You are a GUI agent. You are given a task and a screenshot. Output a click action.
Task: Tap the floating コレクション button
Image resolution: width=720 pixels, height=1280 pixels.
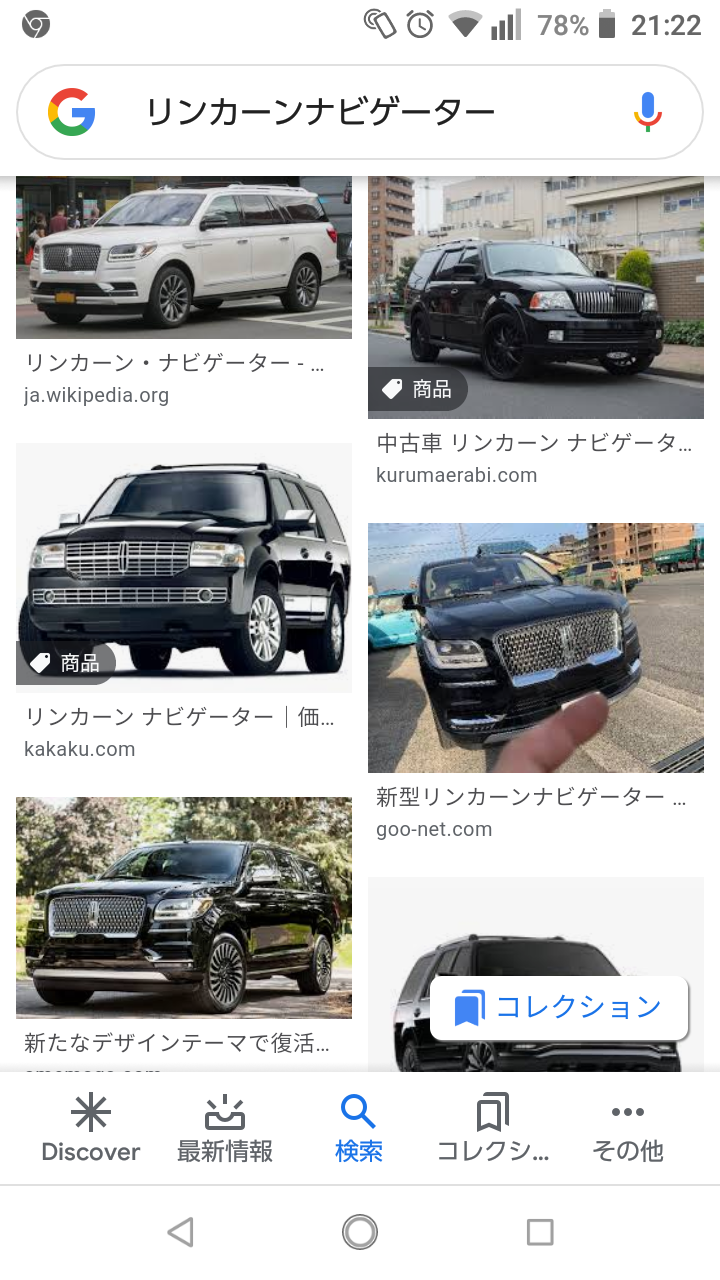[559, 1008]
